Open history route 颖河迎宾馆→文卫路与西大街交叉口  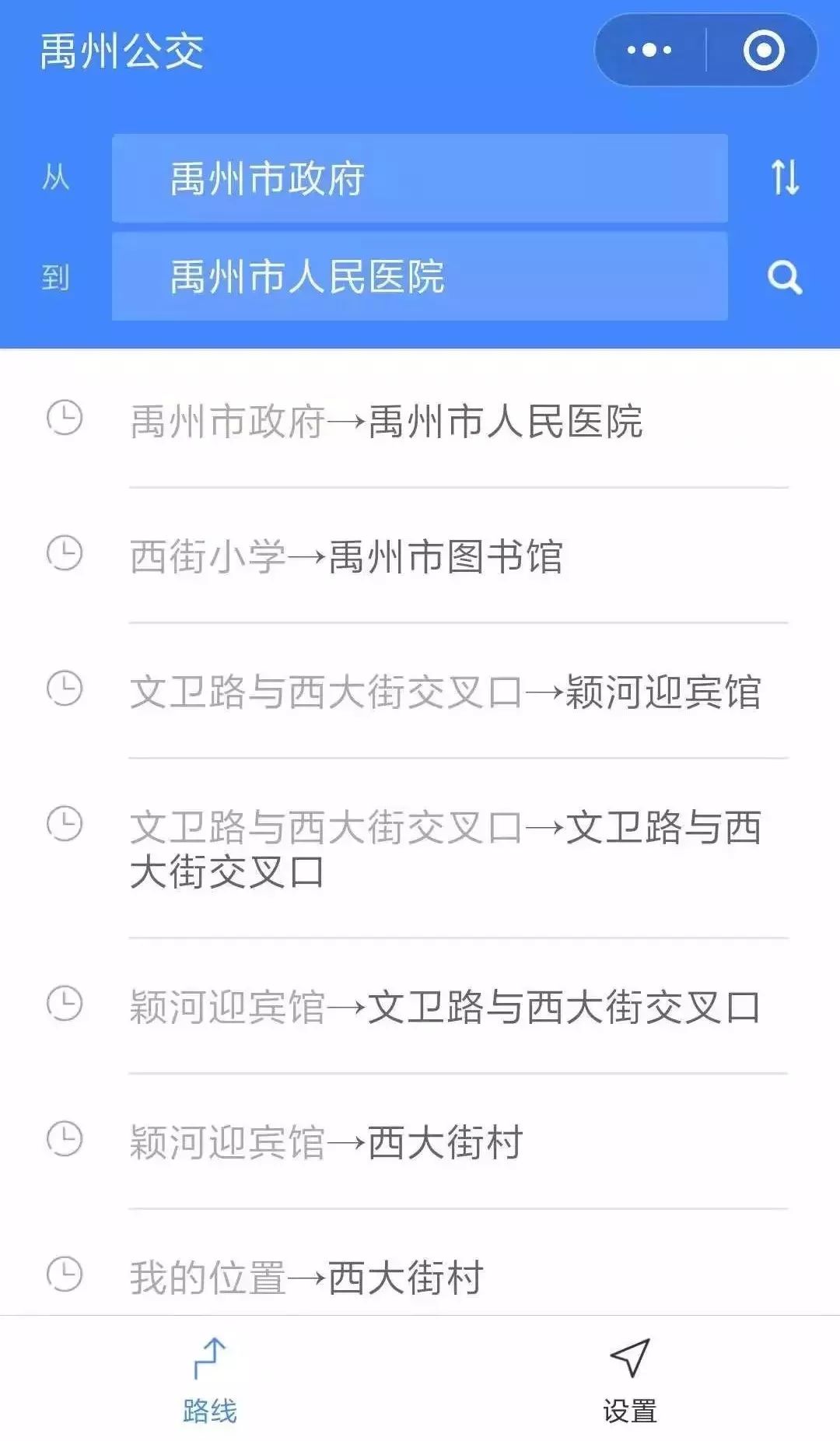(447, 1005)
